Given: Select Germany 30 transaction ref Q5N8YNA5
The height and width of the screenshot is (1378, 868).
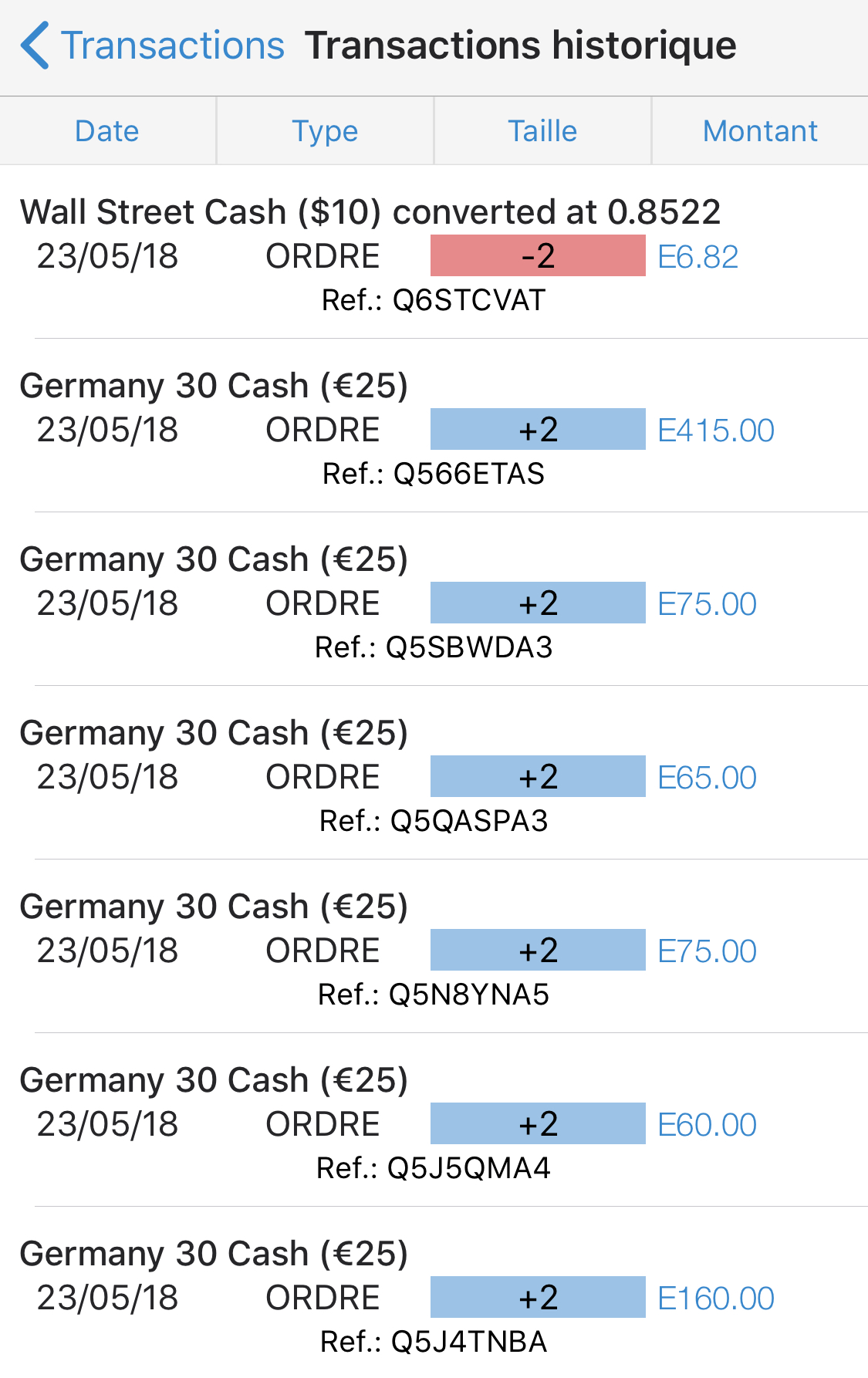Looking at the screenshot, I should (434, 950).
